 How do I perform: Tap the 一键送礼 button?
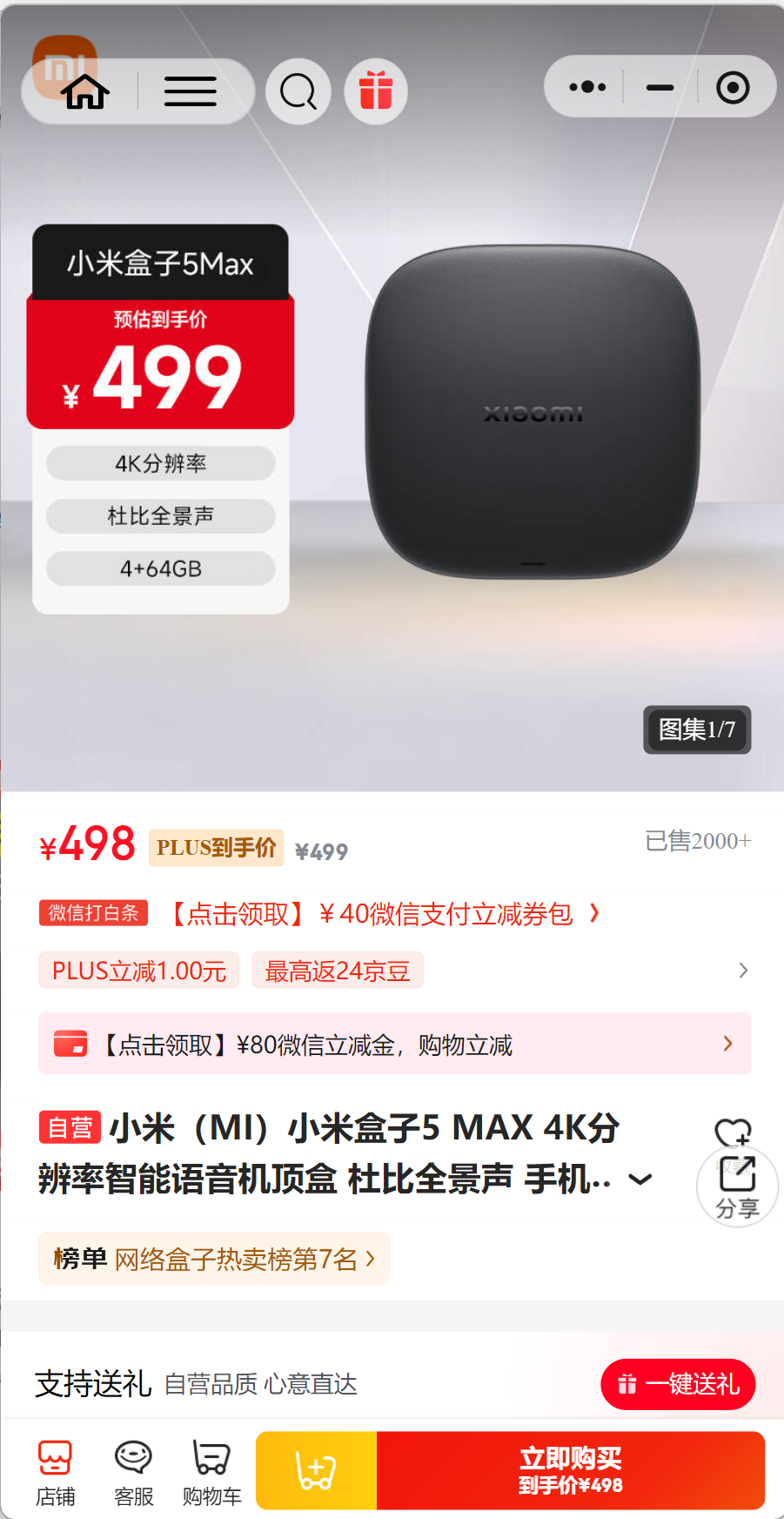[x=678, y=1384]
